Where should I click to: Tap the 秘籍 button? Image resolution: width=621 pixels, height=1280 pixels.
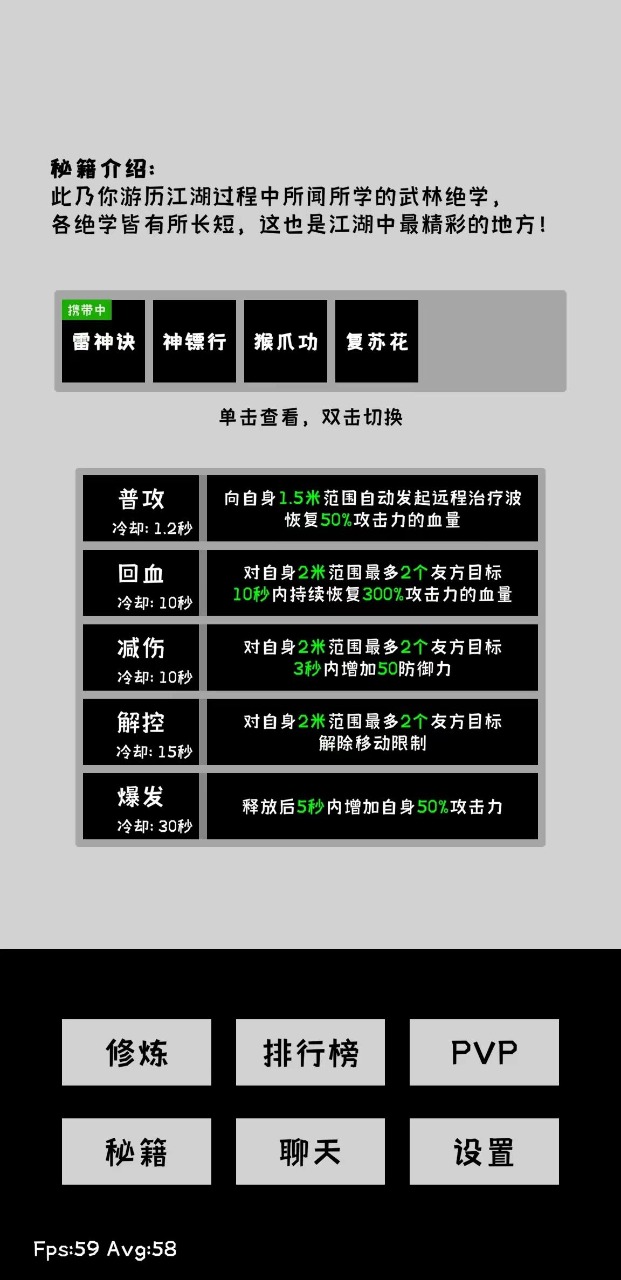tap(136, 1151)
